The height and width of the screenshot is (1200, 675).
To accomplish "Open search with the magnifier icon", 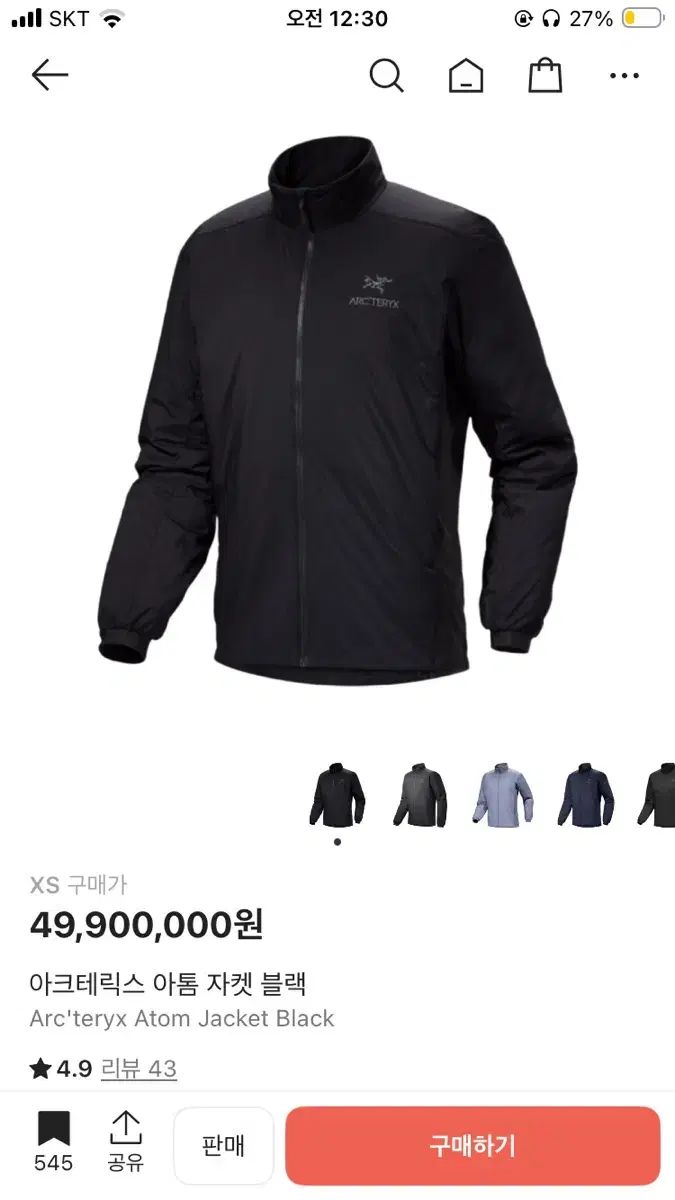I will tap(386, 75).
